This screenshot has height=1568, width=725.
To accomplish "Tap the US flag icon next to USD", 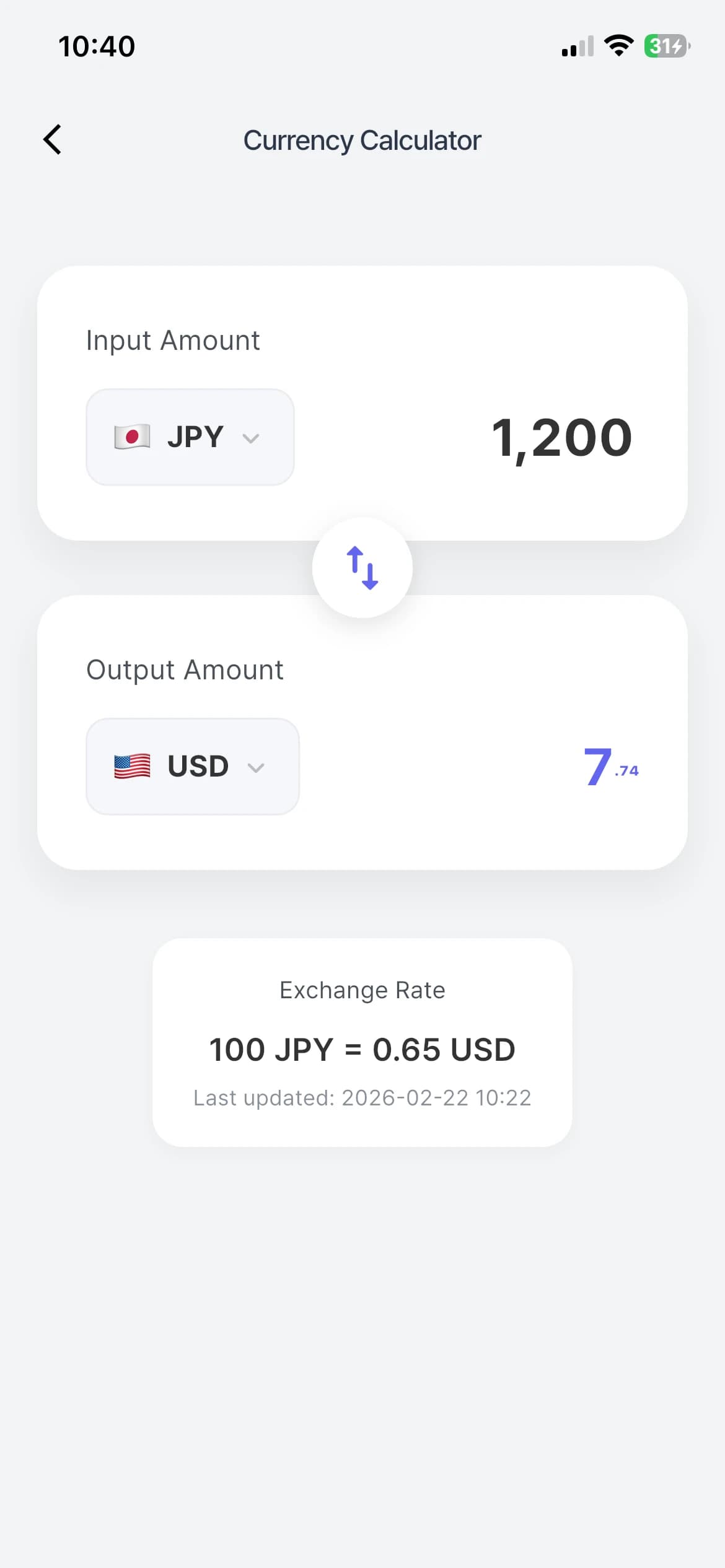I will (x=131, y=767).
